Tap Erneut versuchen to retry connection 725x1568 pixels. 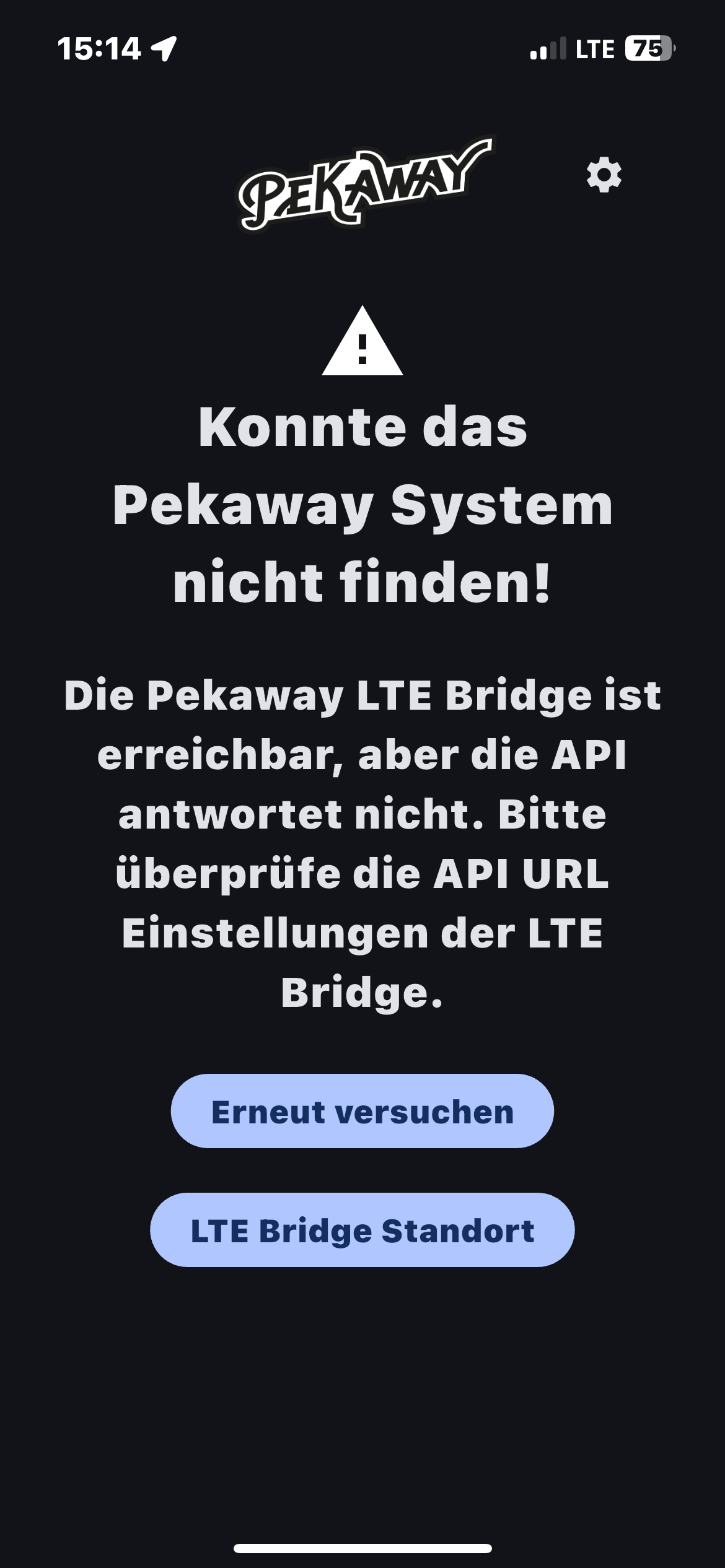362,1112
